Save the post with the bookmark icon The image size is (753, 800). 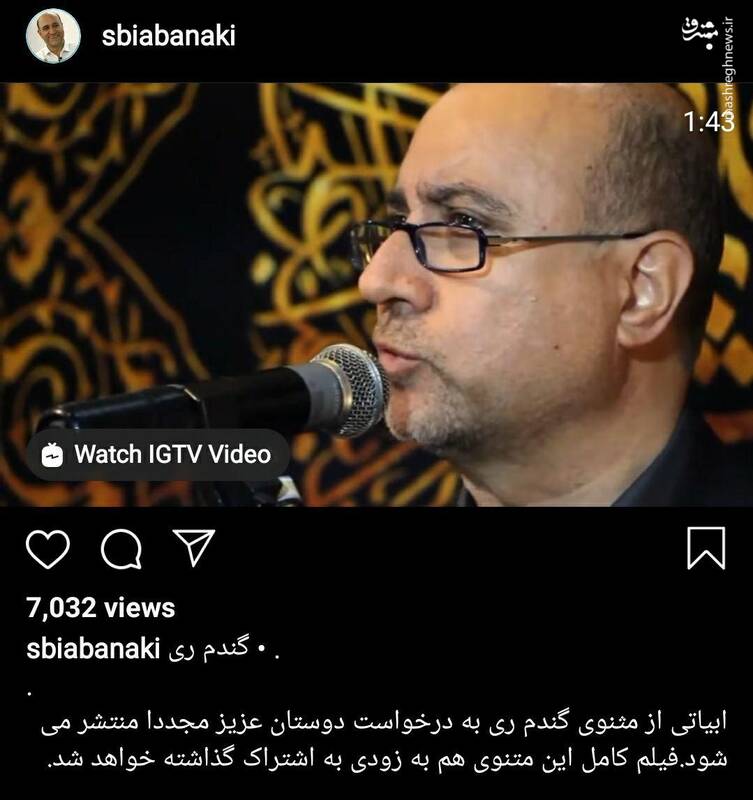pos(706,548)
